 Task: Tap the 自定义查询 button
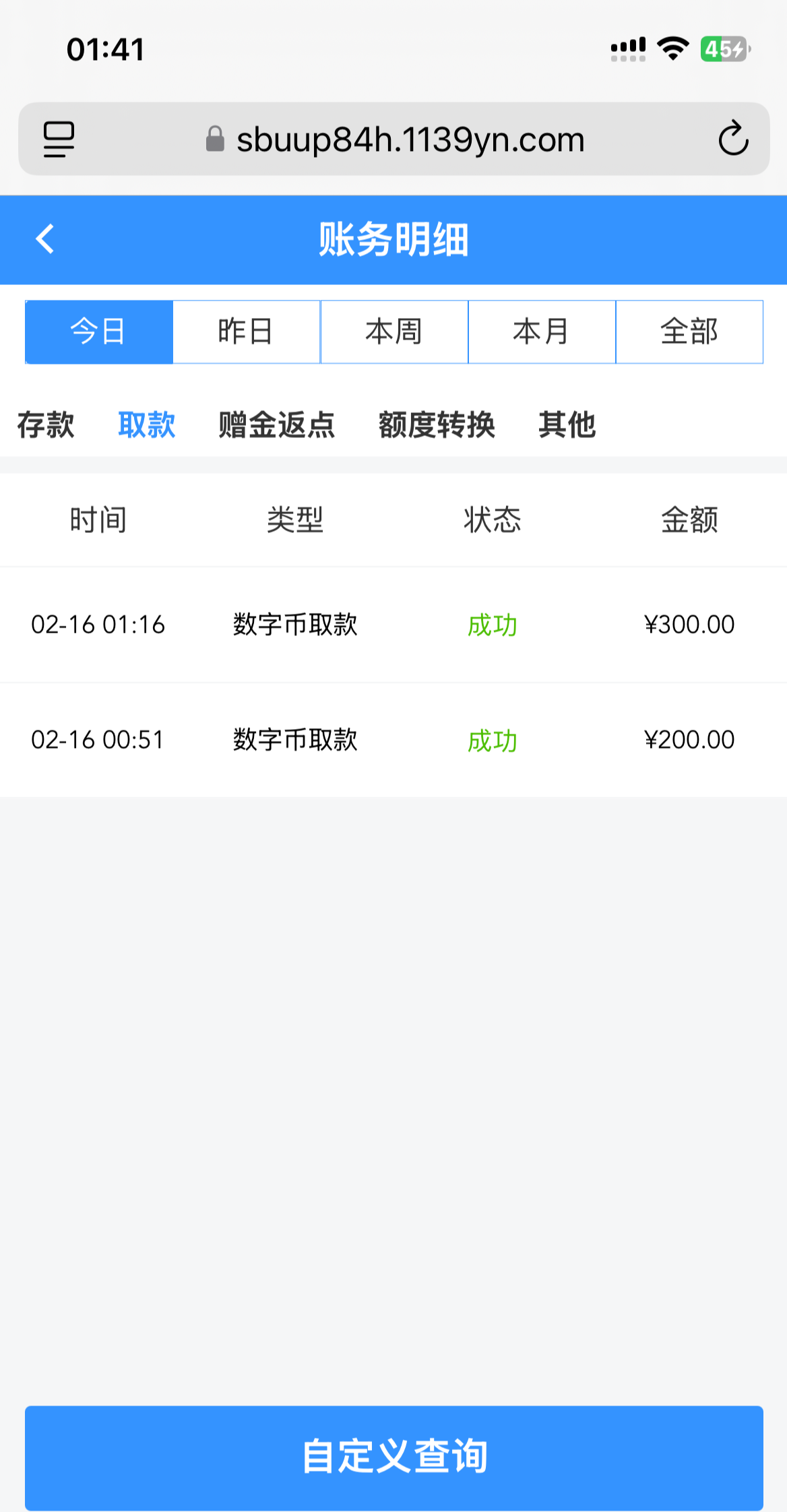coord(394,1457)
